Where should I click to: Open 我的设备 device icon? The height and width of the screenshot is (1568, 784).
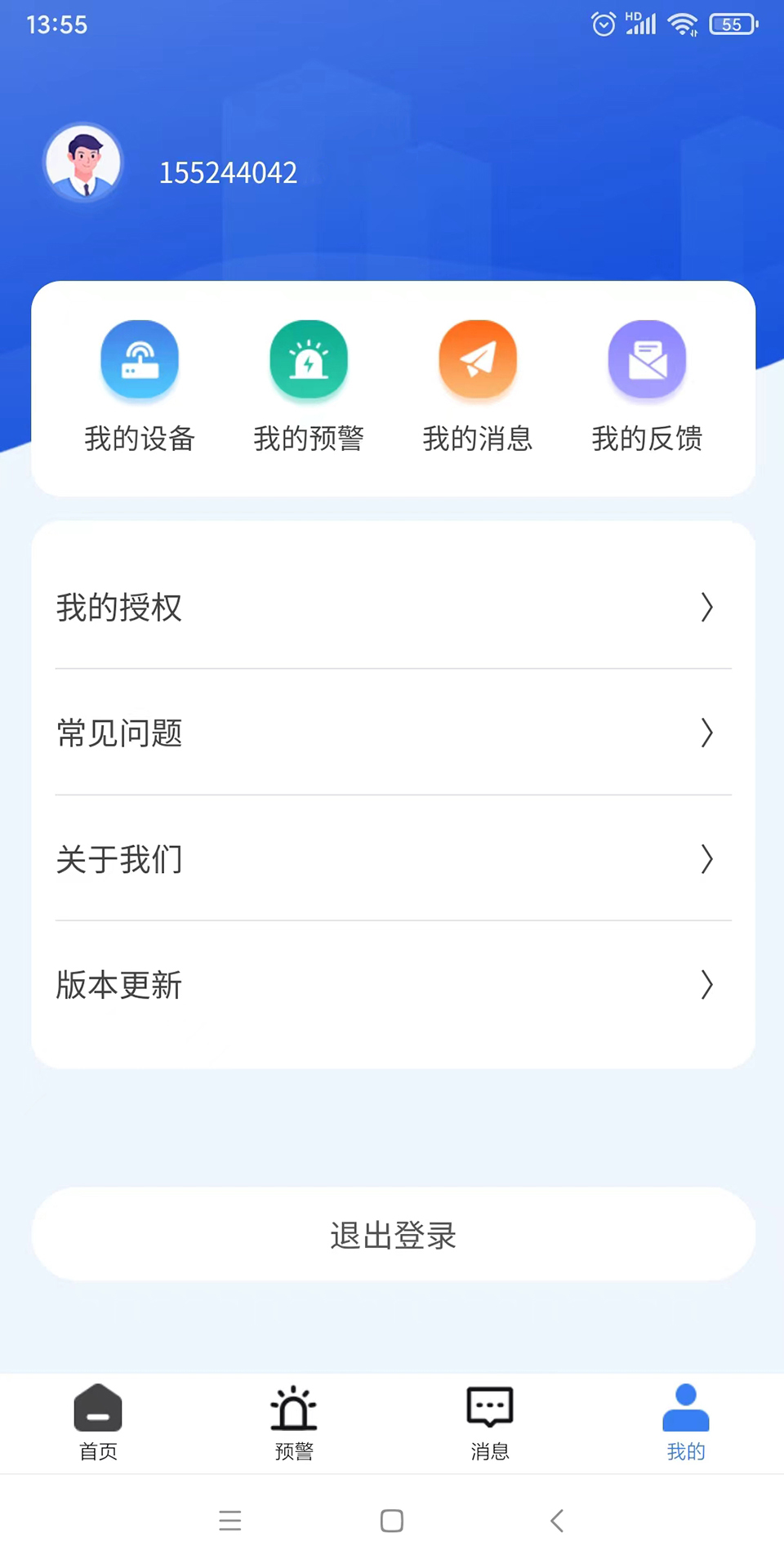[x=140, y=359]
